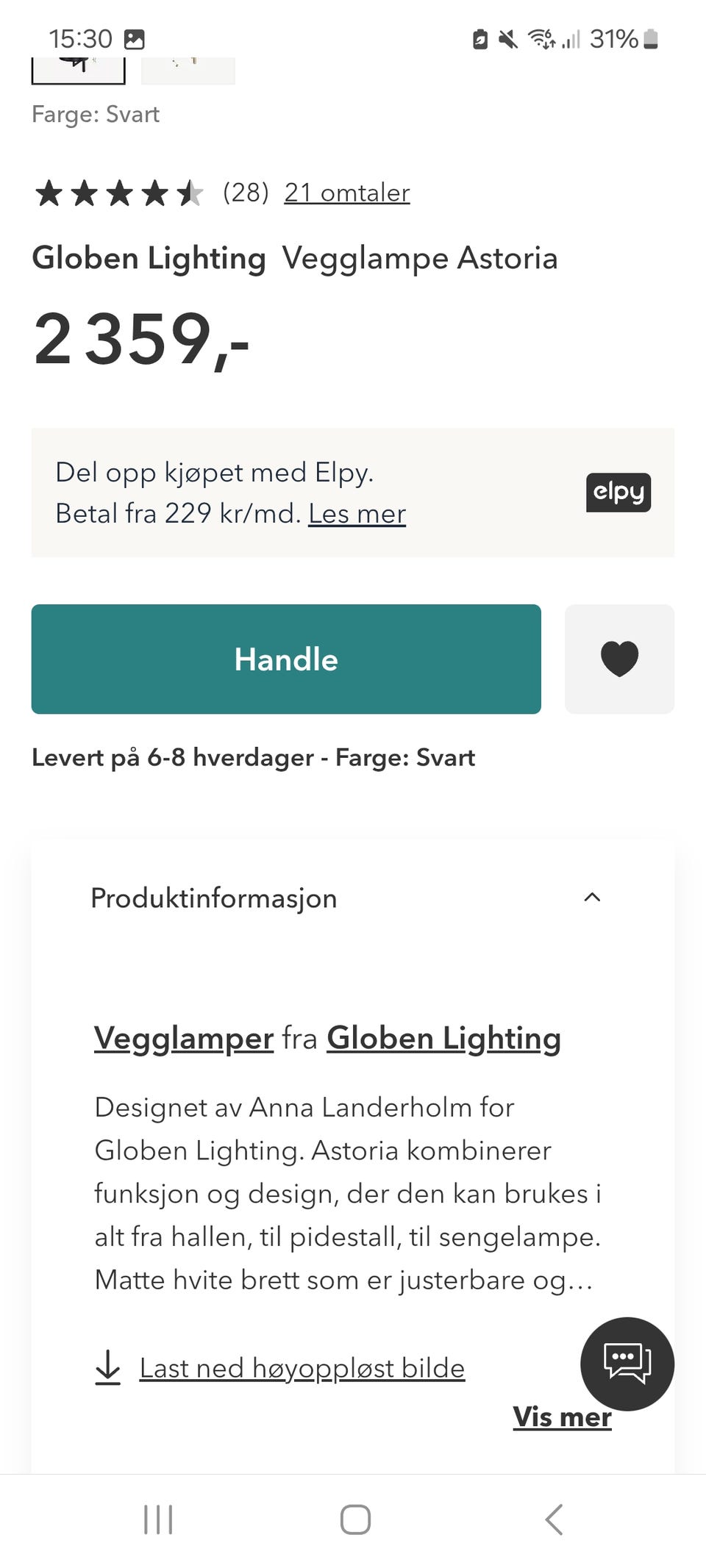Follow the Vegglamper category link
Screen dimensions: 706x1568
[183, 1038]
